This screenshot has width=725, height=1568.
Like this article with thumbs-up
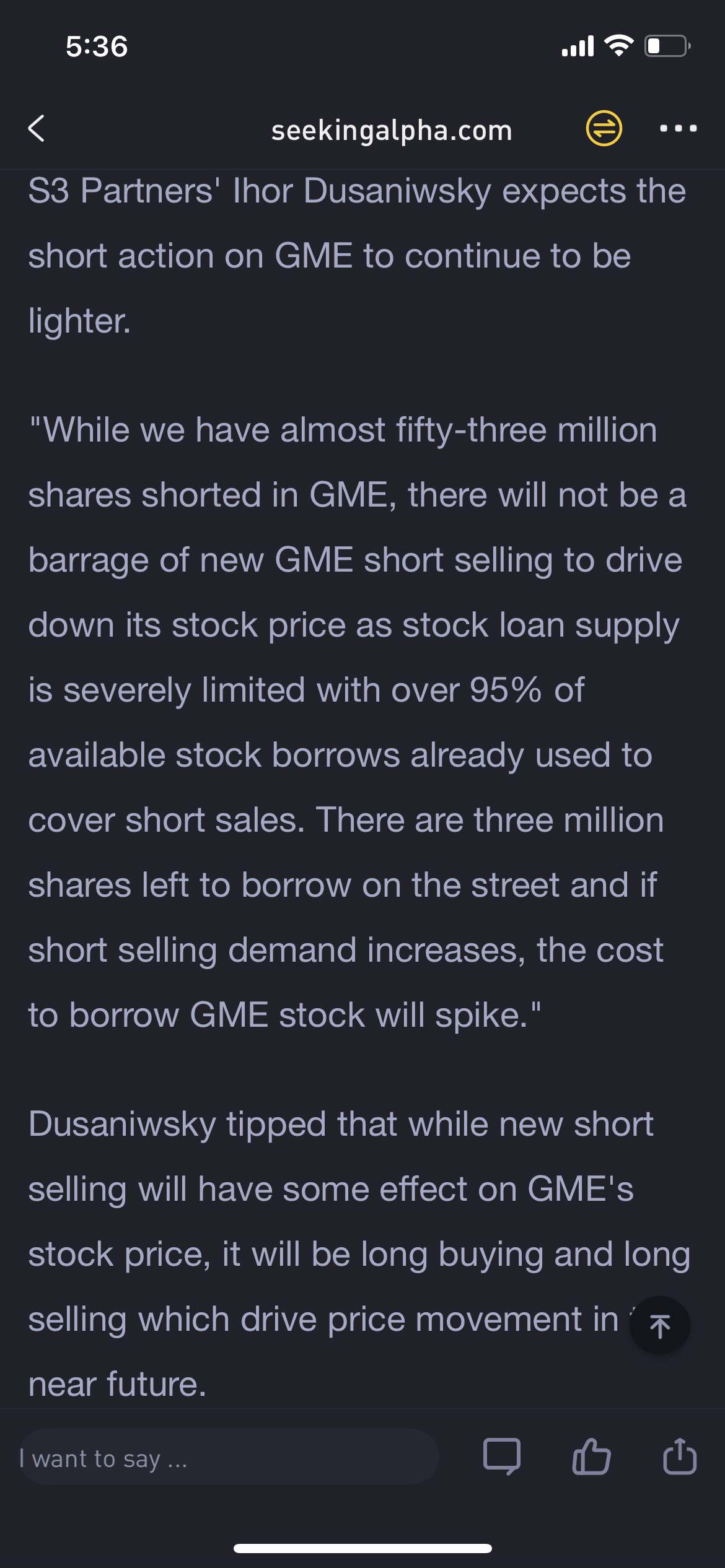point(591,1456)
